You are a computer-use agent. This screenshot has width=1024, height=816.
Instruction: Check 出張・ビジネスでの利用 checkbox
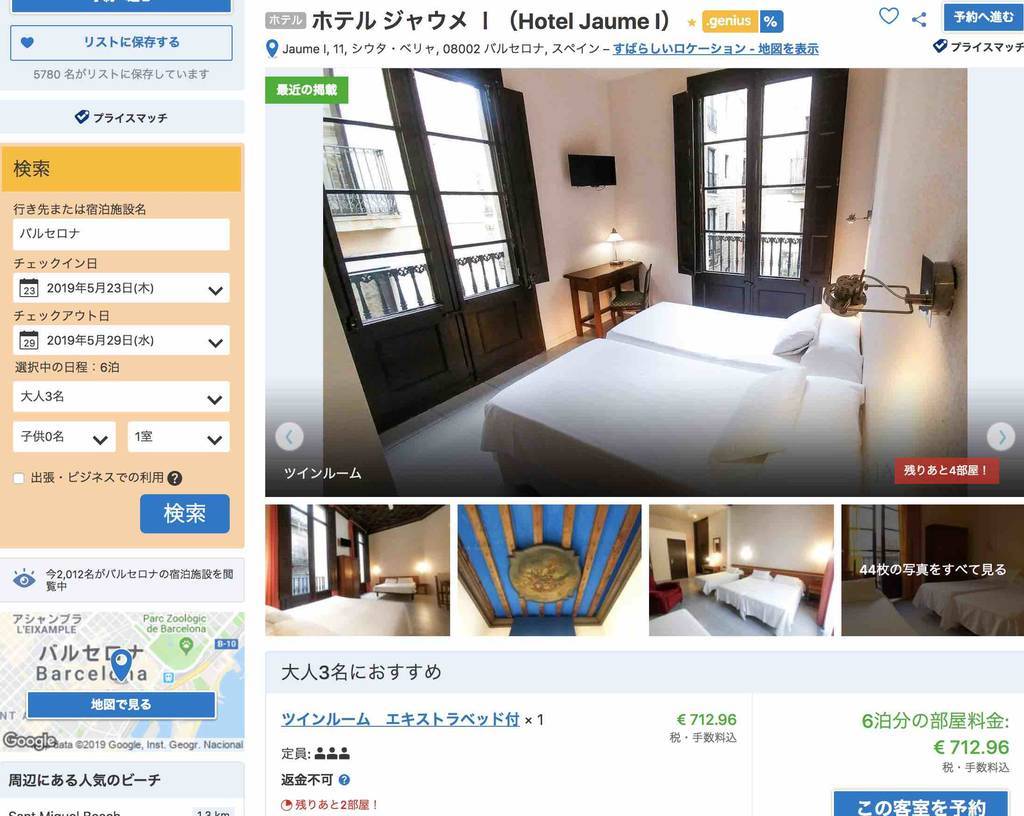coord(19,478)
